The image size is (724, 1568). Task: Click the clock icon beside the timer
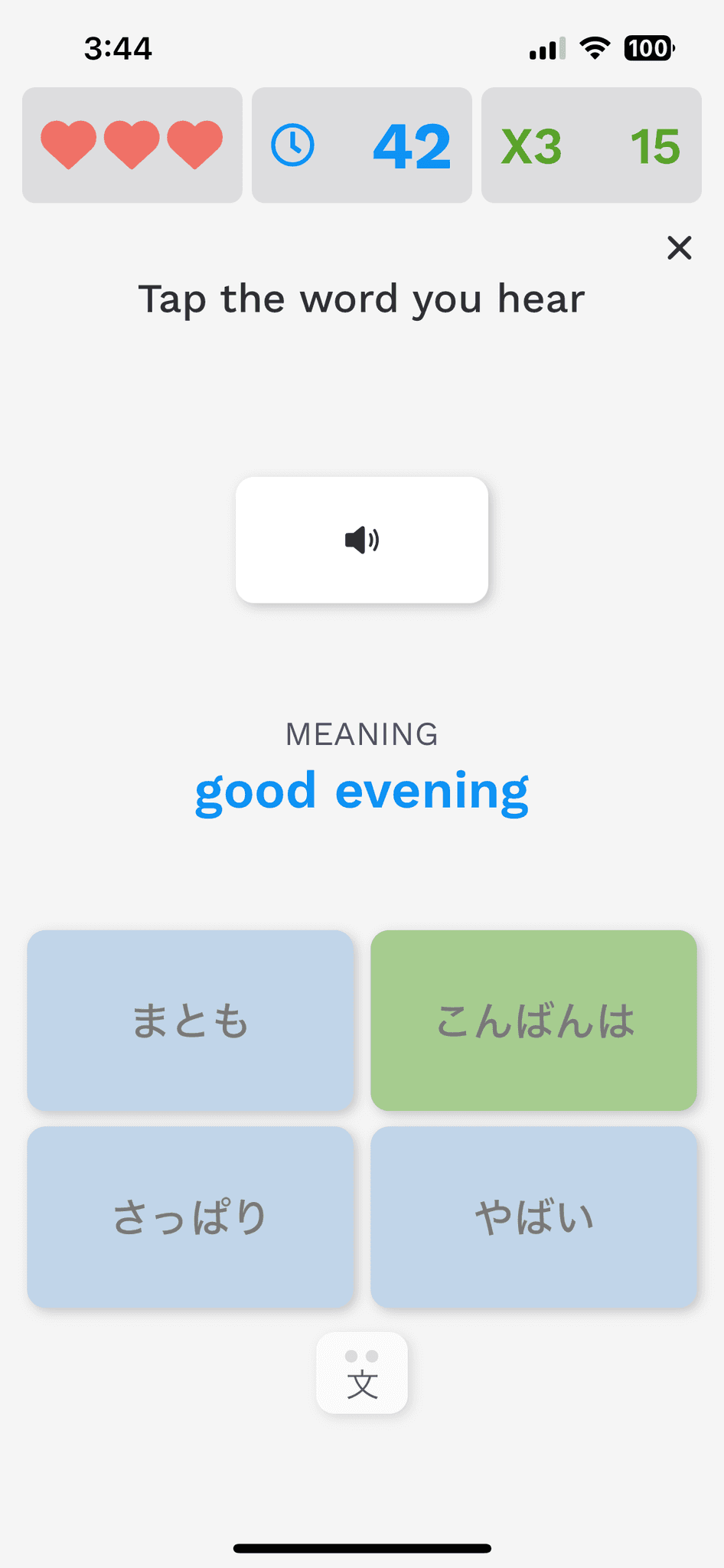pos(295,145)
